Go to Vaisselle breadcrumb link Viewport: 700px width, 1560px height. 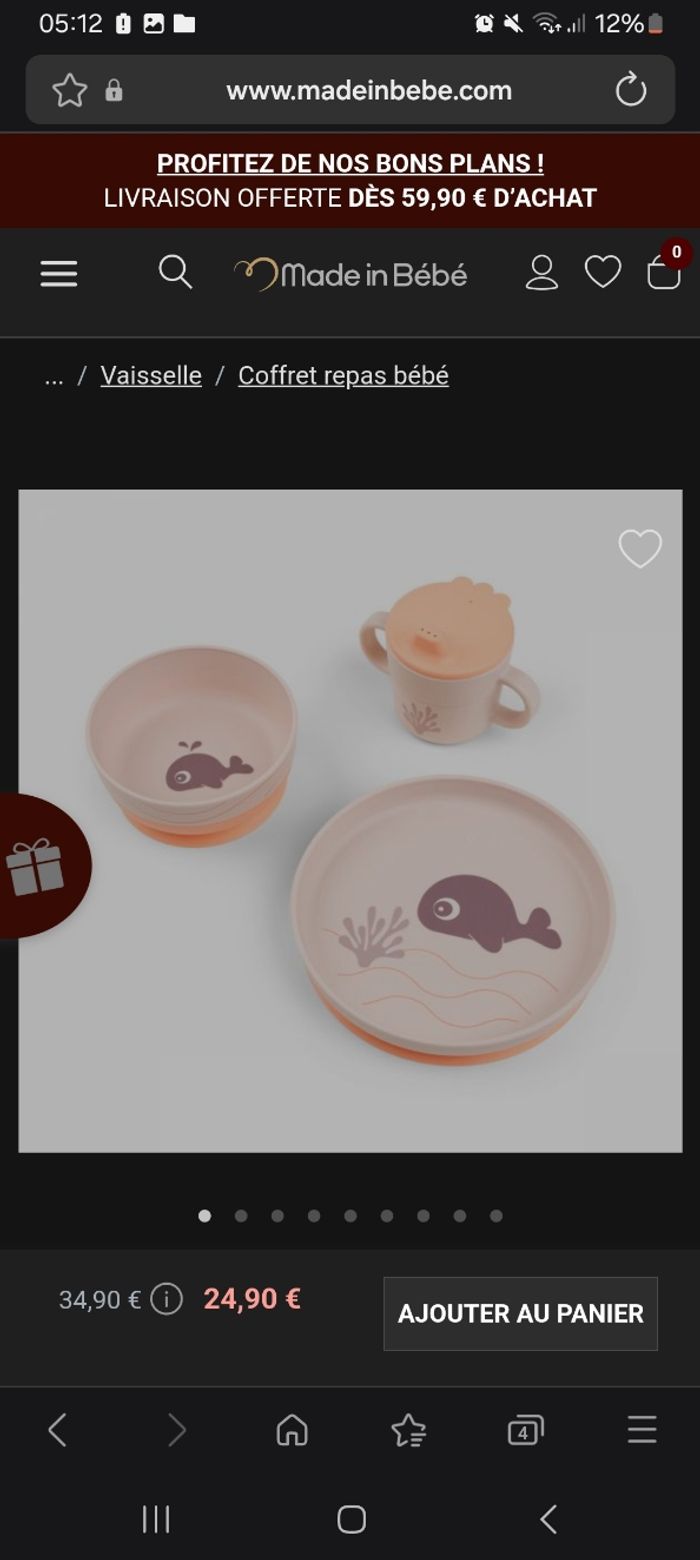[151, 375]
